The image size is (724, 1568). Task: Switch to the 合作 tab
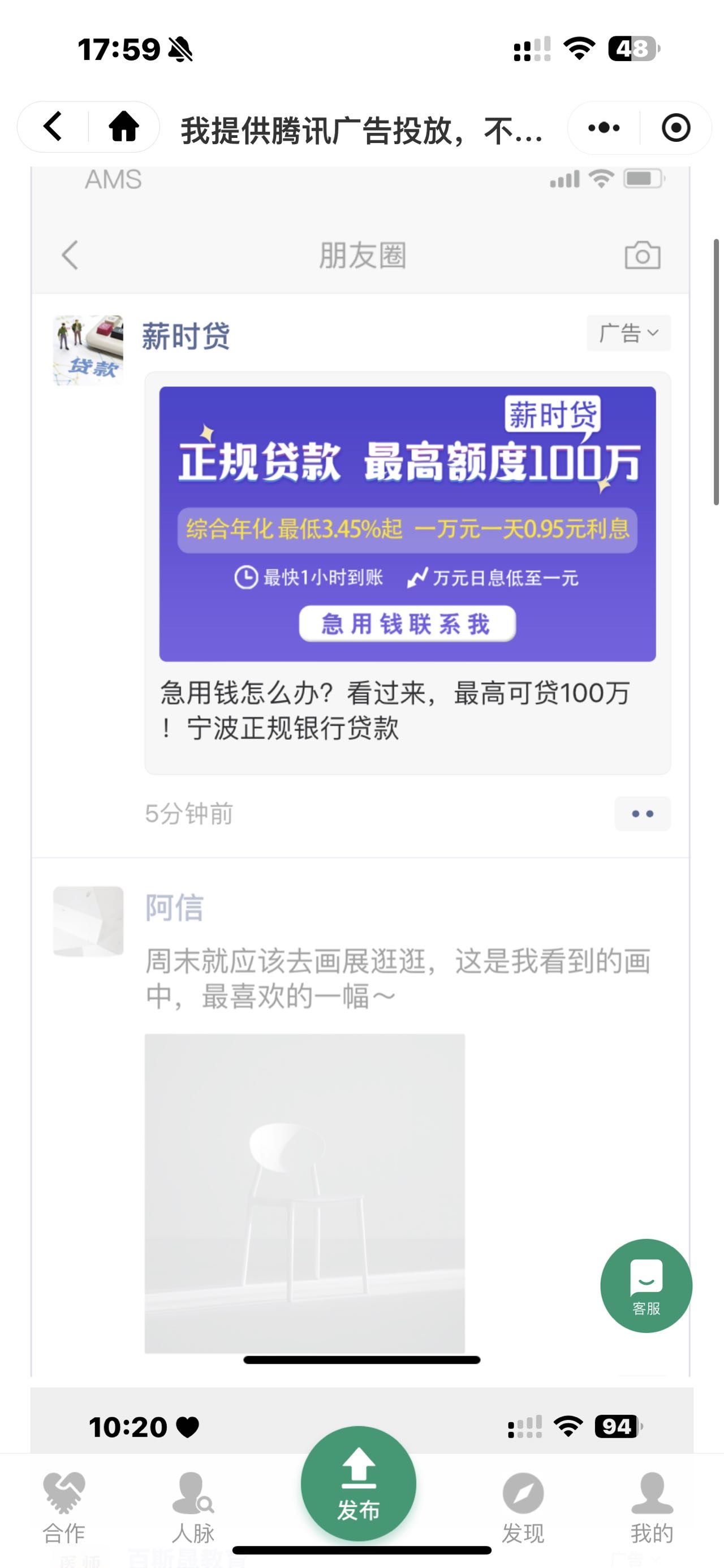64,1507
